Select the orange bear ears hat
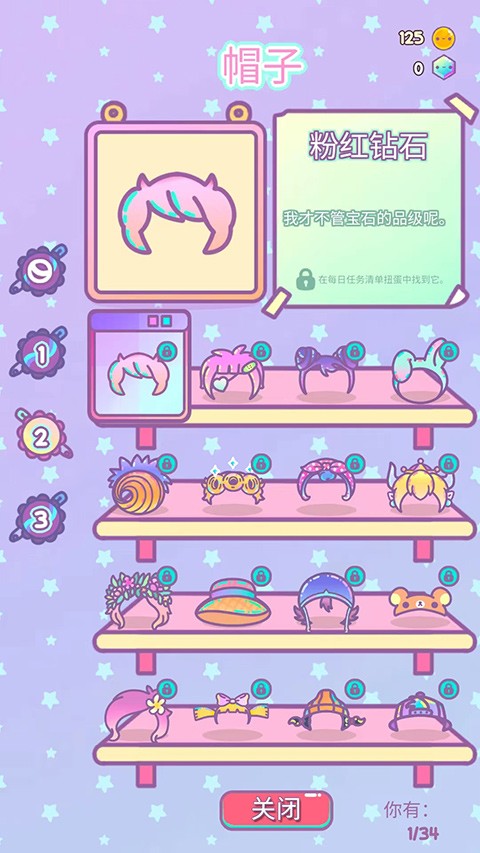 coord(420,601)
